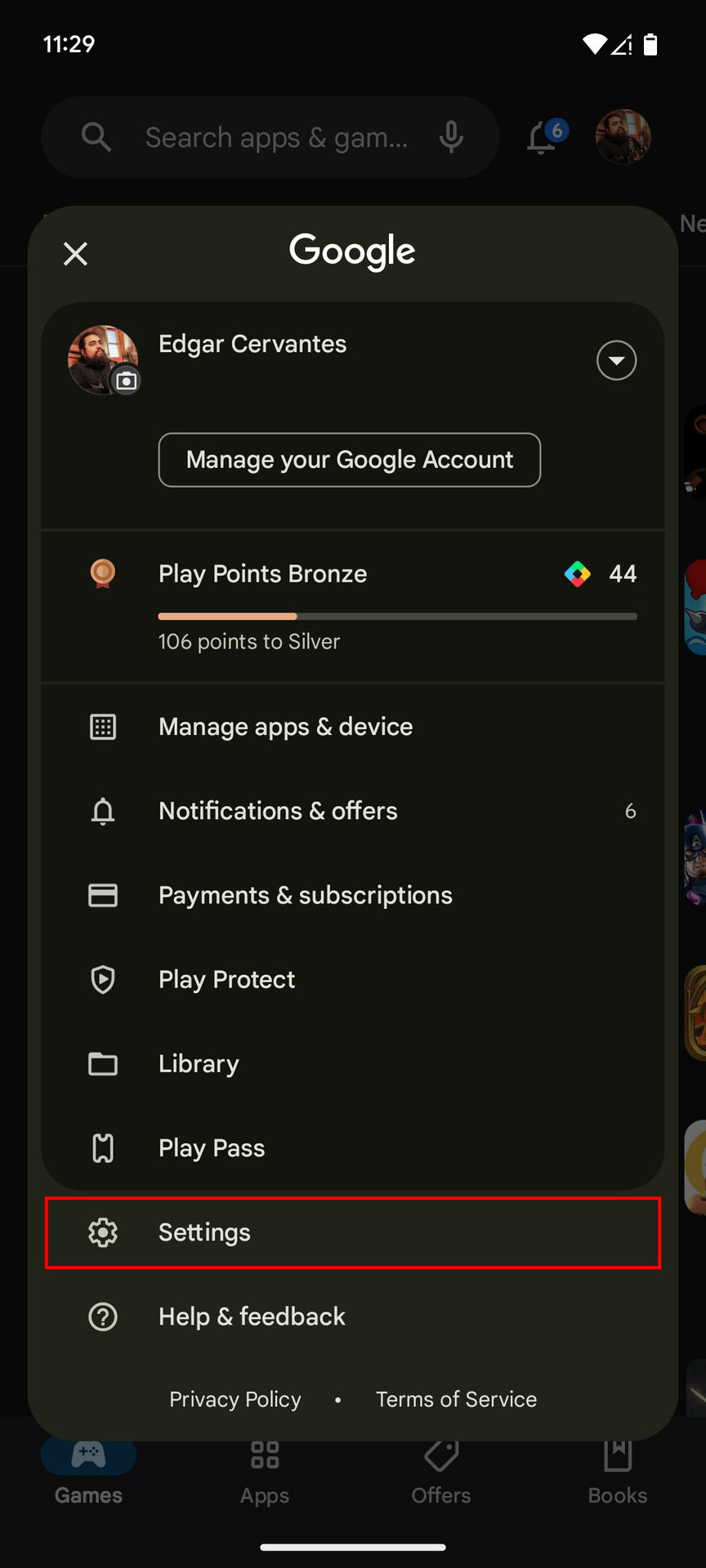
Task: Get Help & feedback
Action: coord(353,1316)
